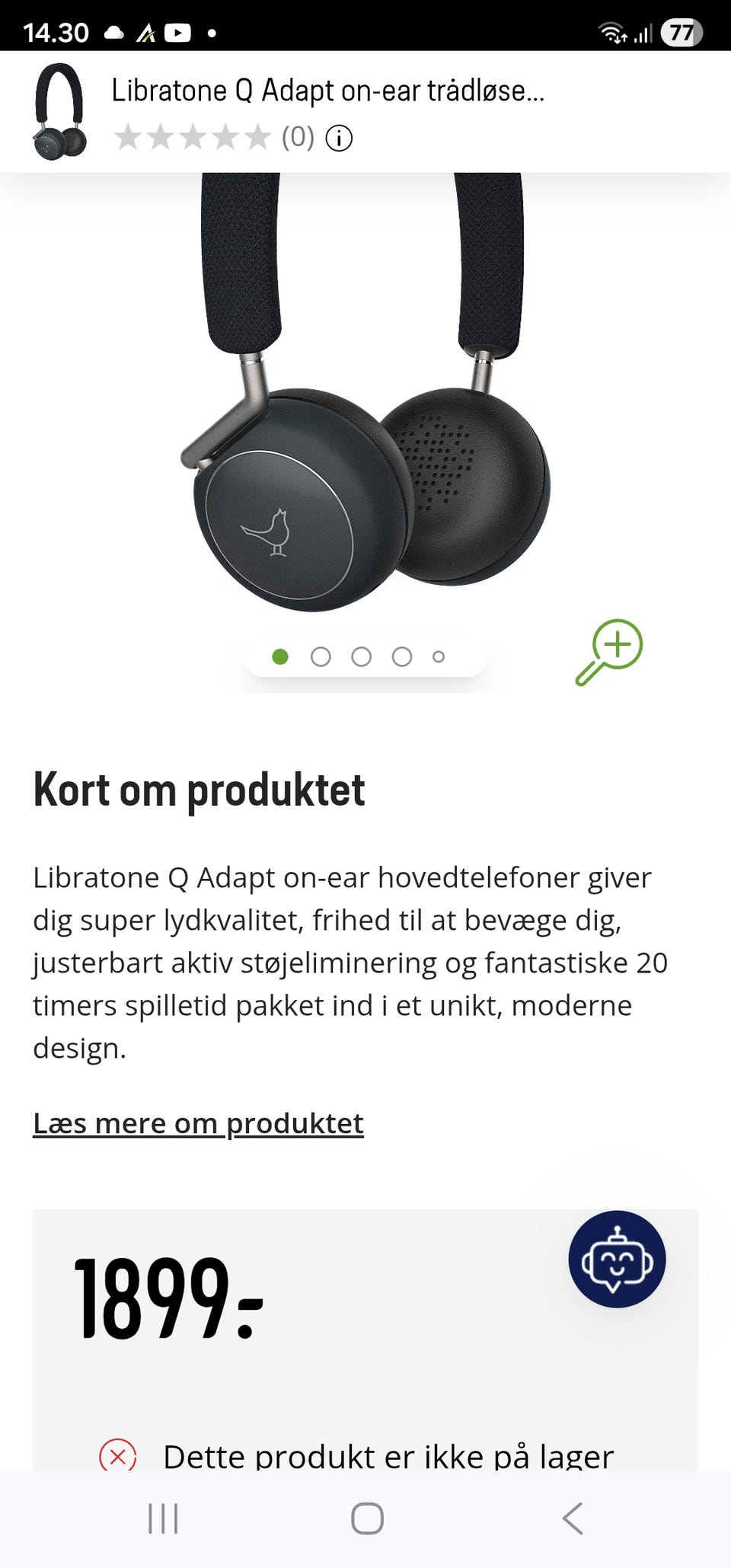Open YouTube from the status bar icon
The width and height of the screenshot is (731, 1568).
click(177, 32)
